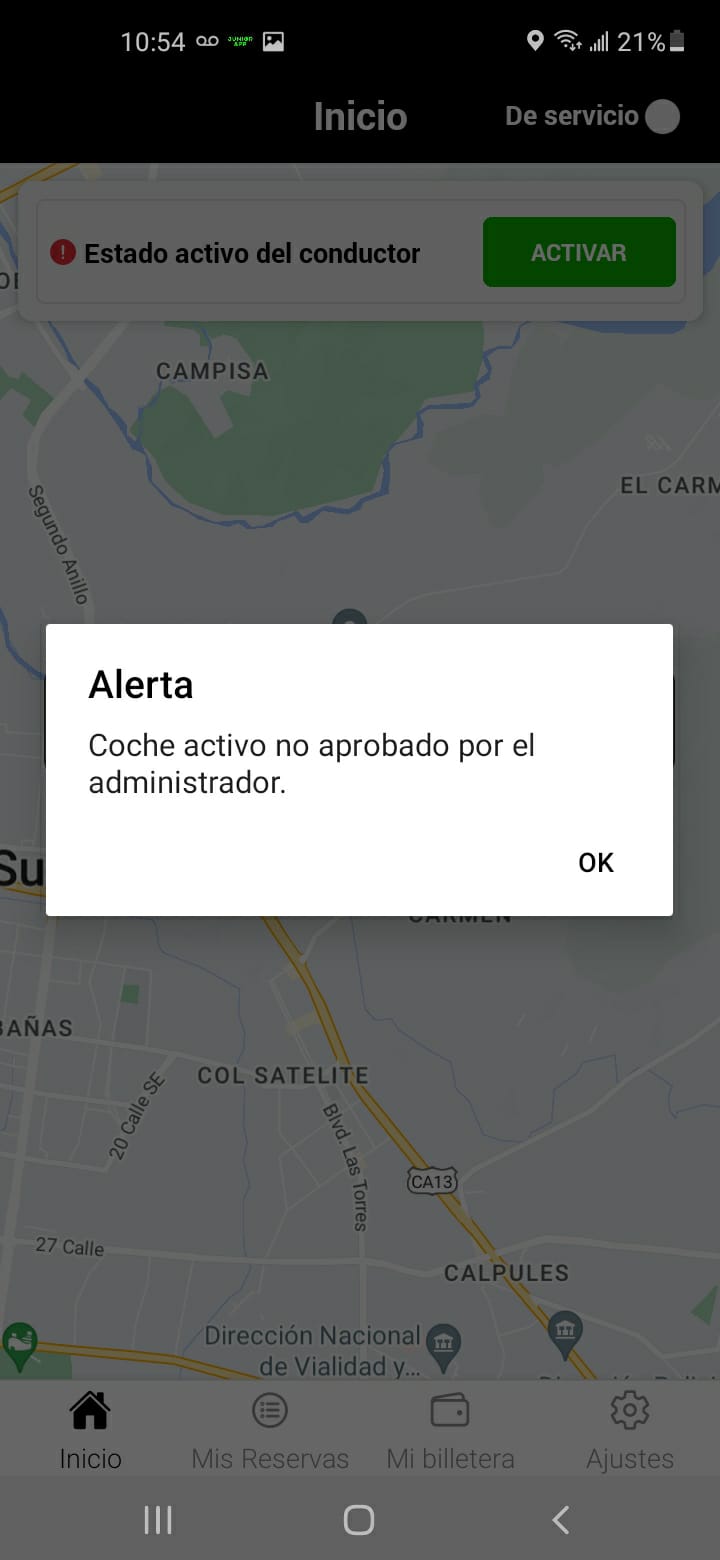The height and width of the screenshot is (1560, 720).
Task: Open the Mis Reservas tab
Action: [x=270, y=1430]
